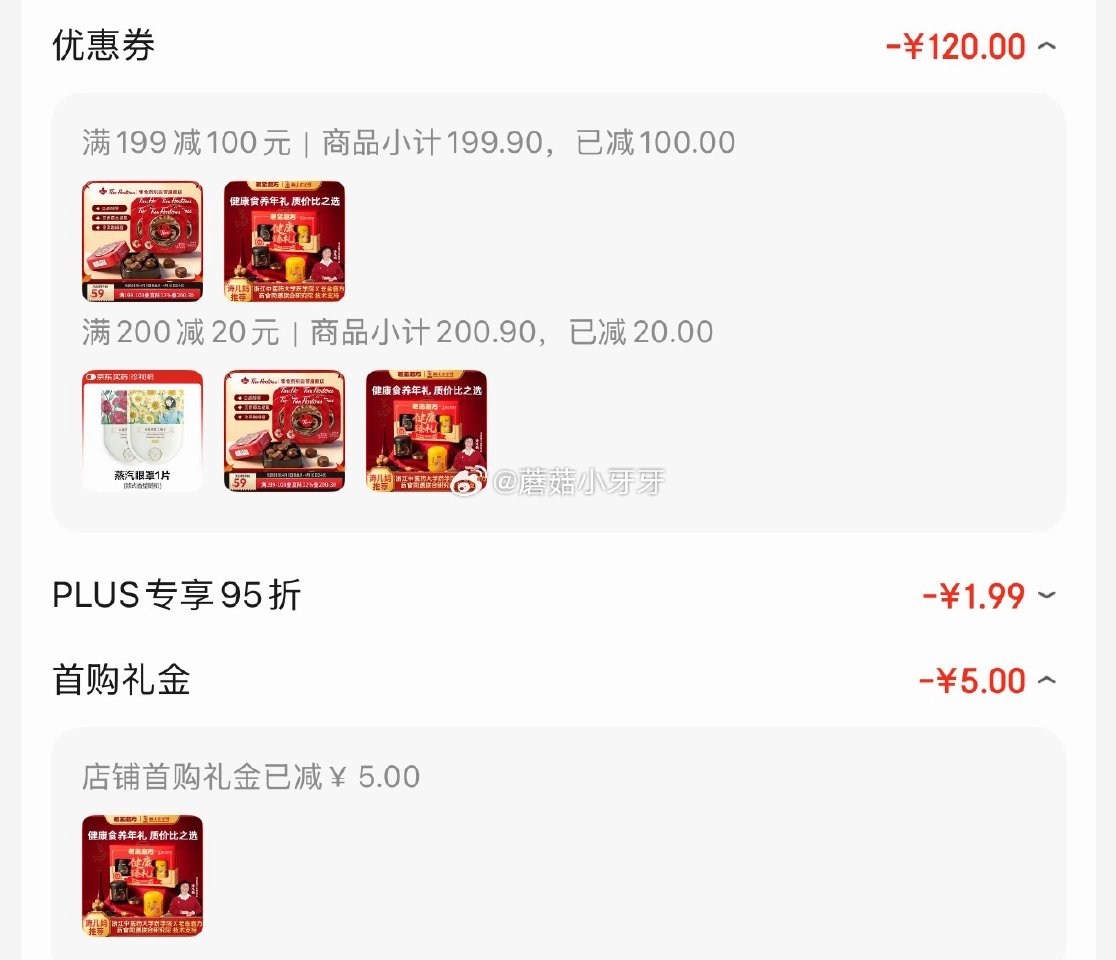The width and height of the screenshot is (1116, 960).
Task: Expand the PLUS专享95折 details
Action: tap(1046, 596)
